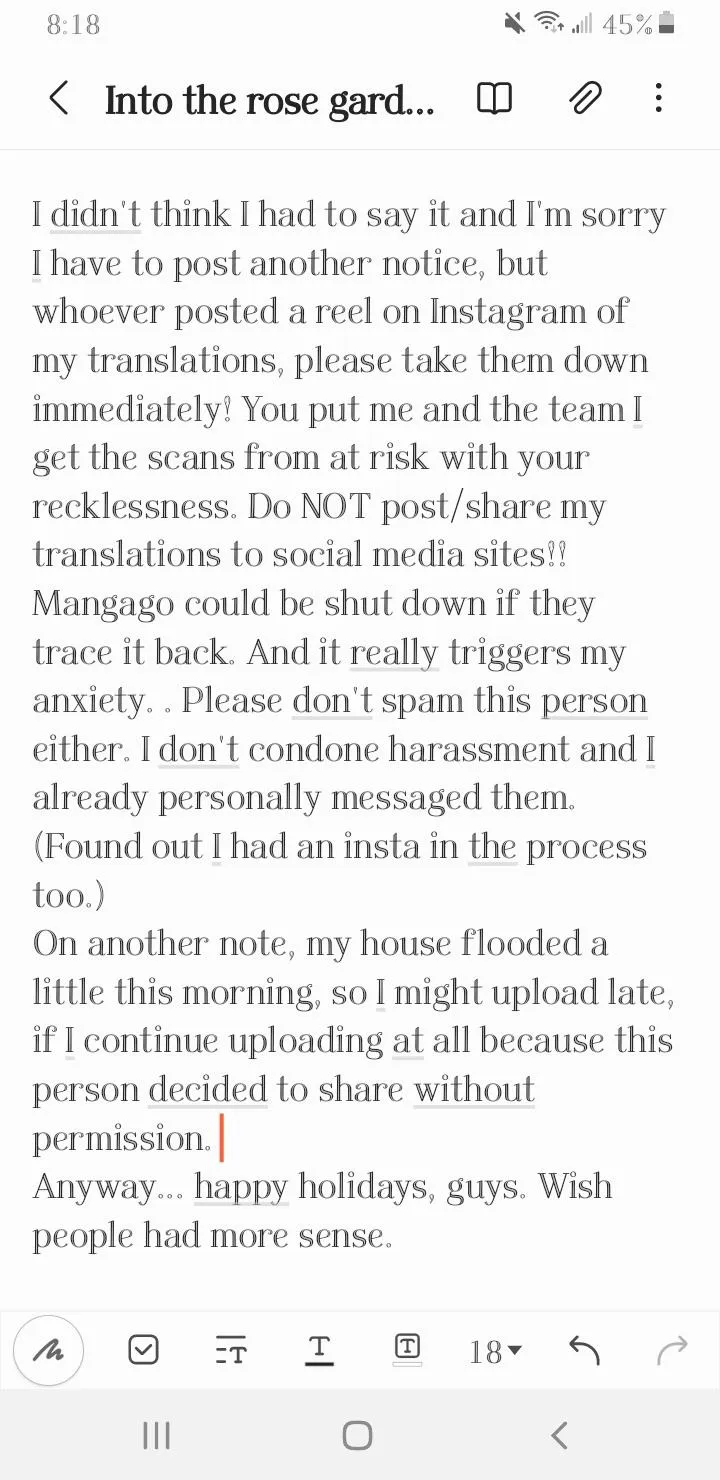Go back from the note
Screen dimensions: 720x1480
(59, 98)
